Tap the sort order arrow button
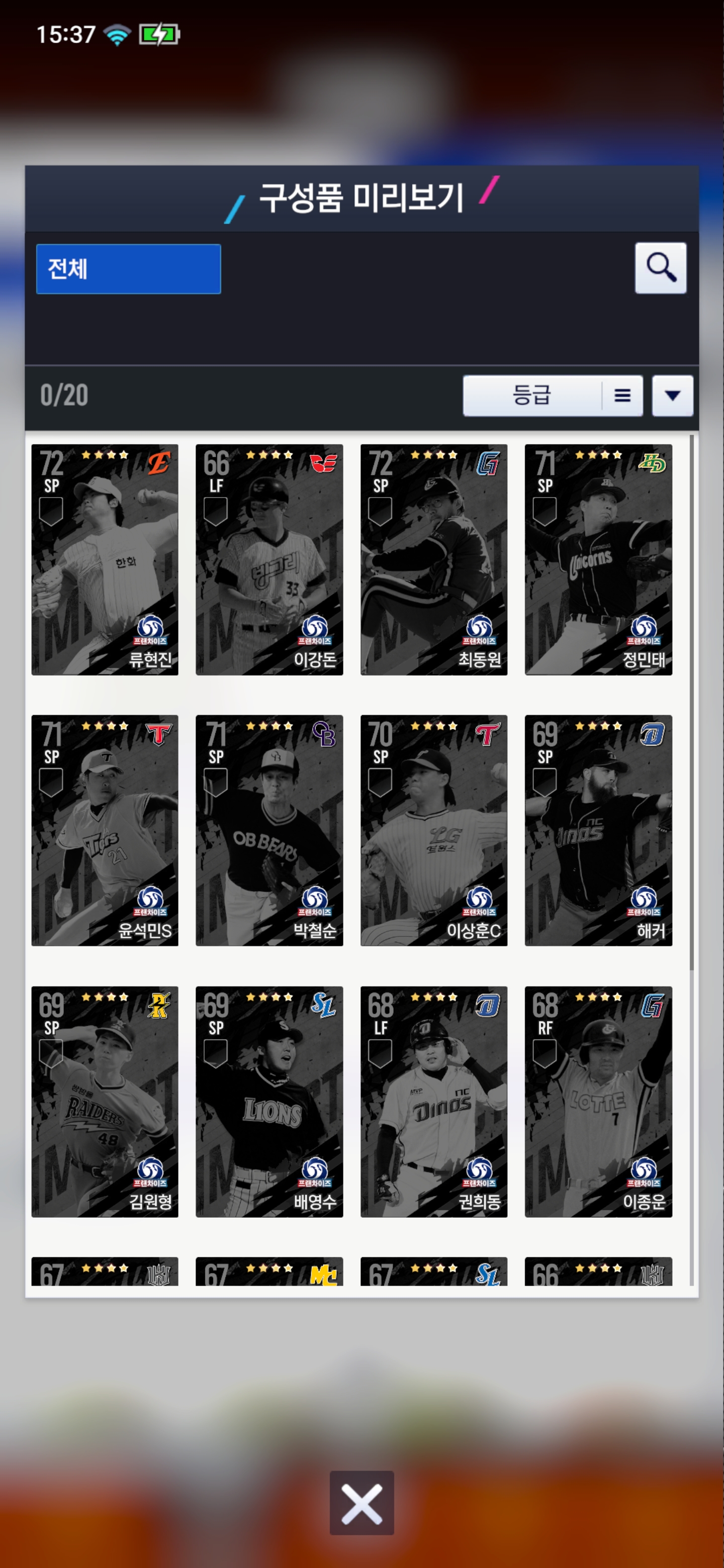Viewport: 724px width, 1568px height. click(x=672, y=396)
